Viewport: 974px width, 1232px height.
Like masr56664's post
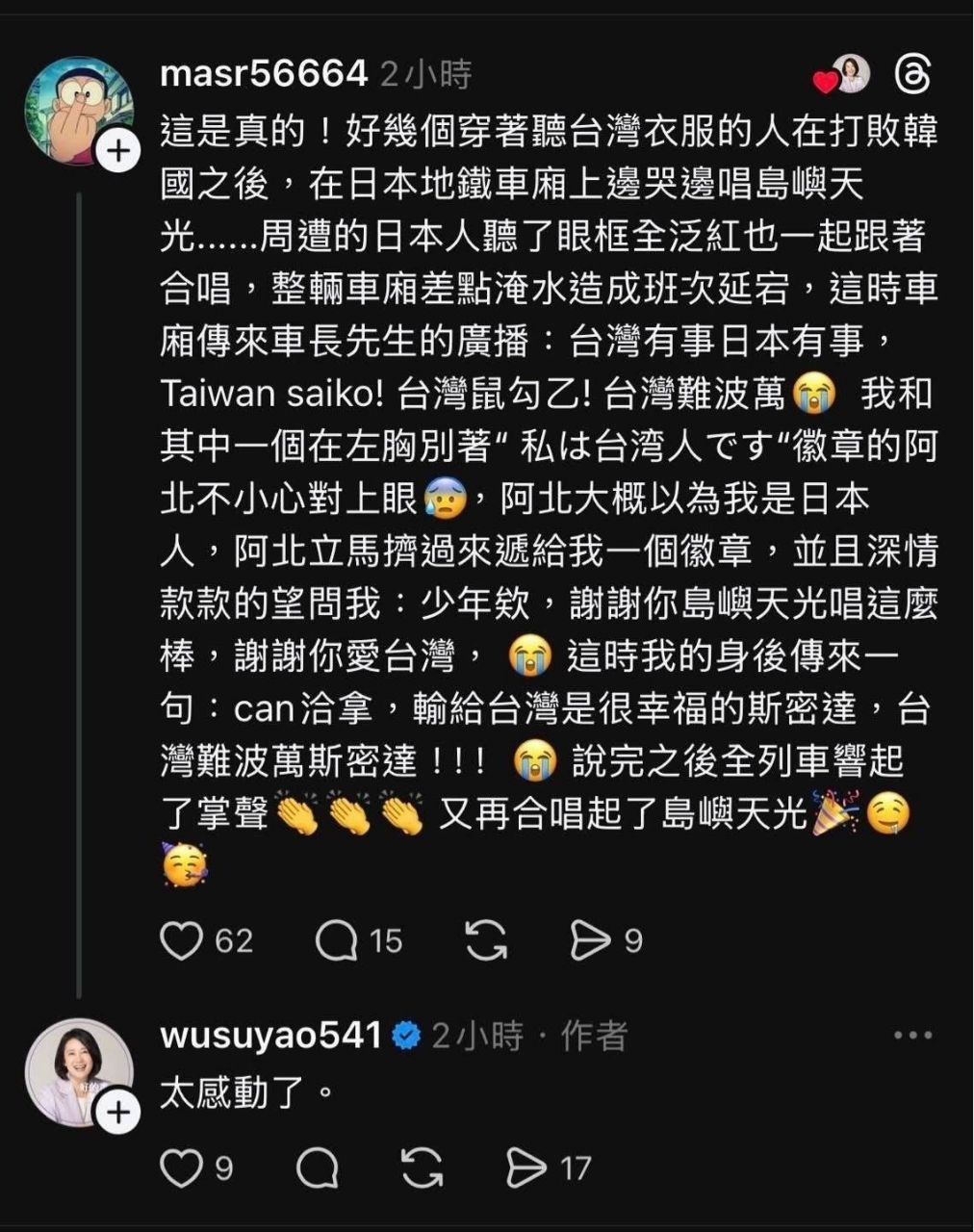[182, 940]
